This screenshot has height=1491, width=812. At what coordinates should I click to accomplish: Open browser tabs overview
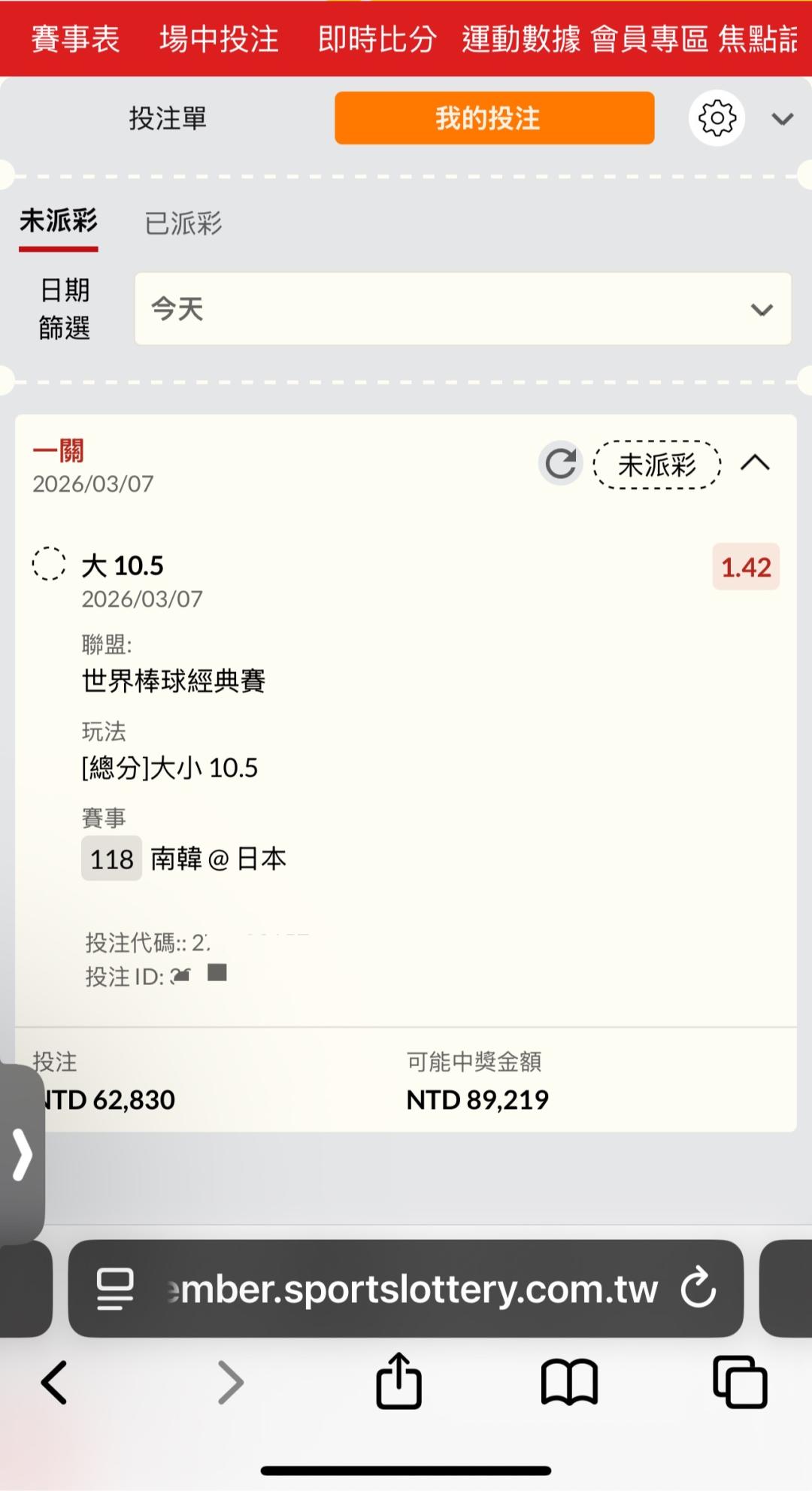click(740, 1382)
